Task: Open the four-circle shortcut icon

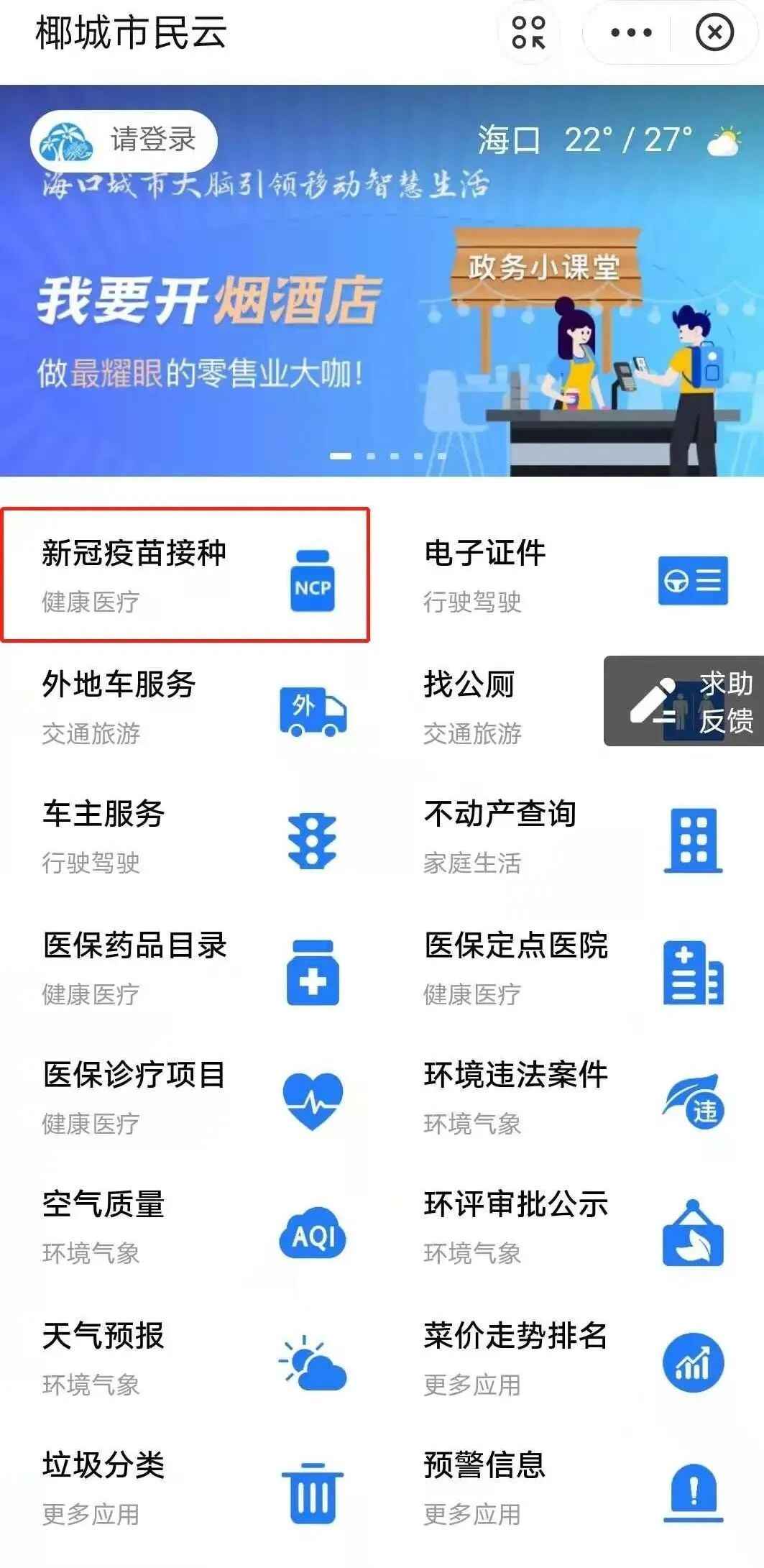Action: point(528,33)
